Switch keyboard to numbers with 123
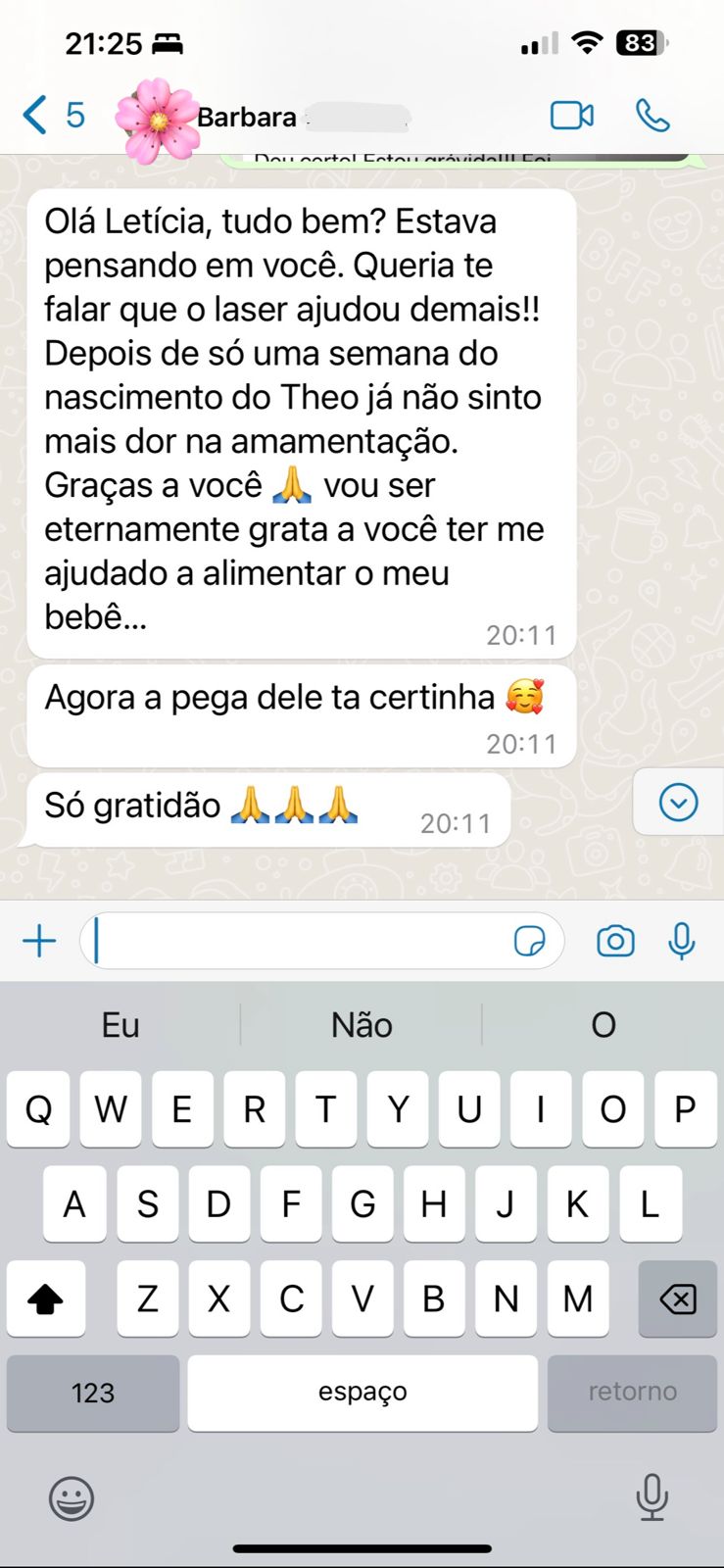The width and height of the screenshot is (724, 1568). click(93, 1393)
